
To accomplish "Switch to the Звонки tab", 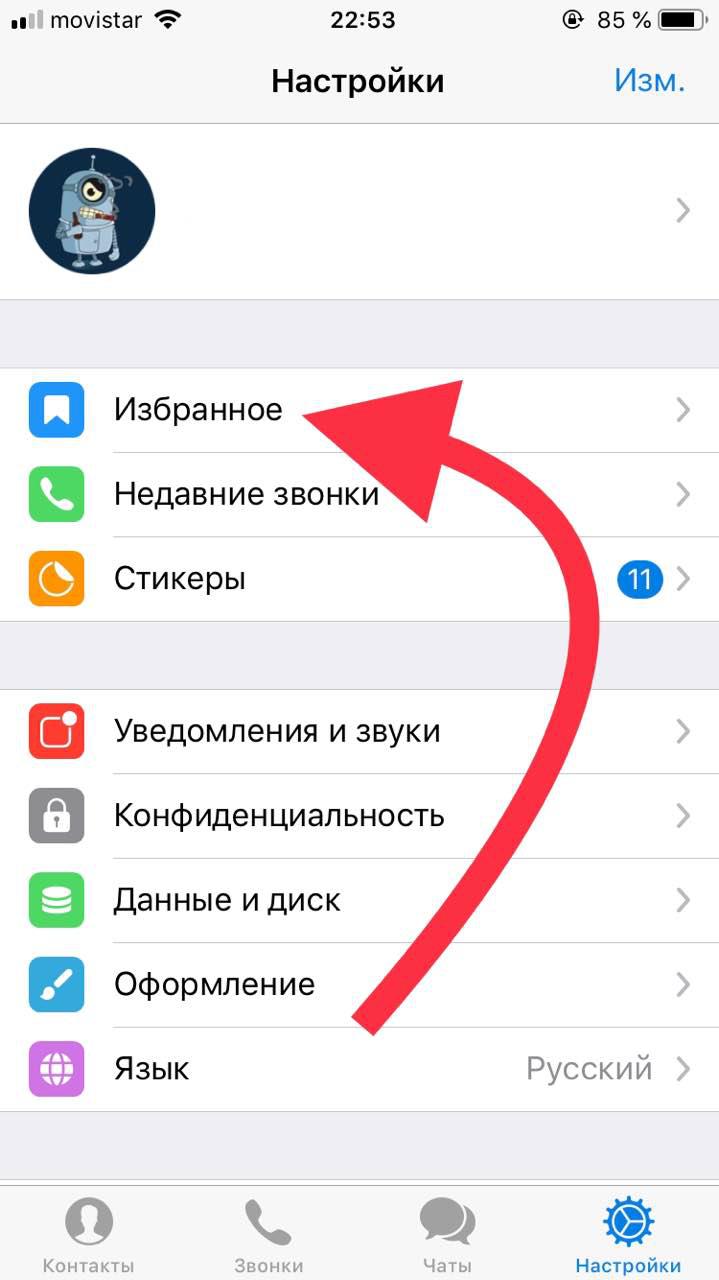I will tap(268, 1236).
